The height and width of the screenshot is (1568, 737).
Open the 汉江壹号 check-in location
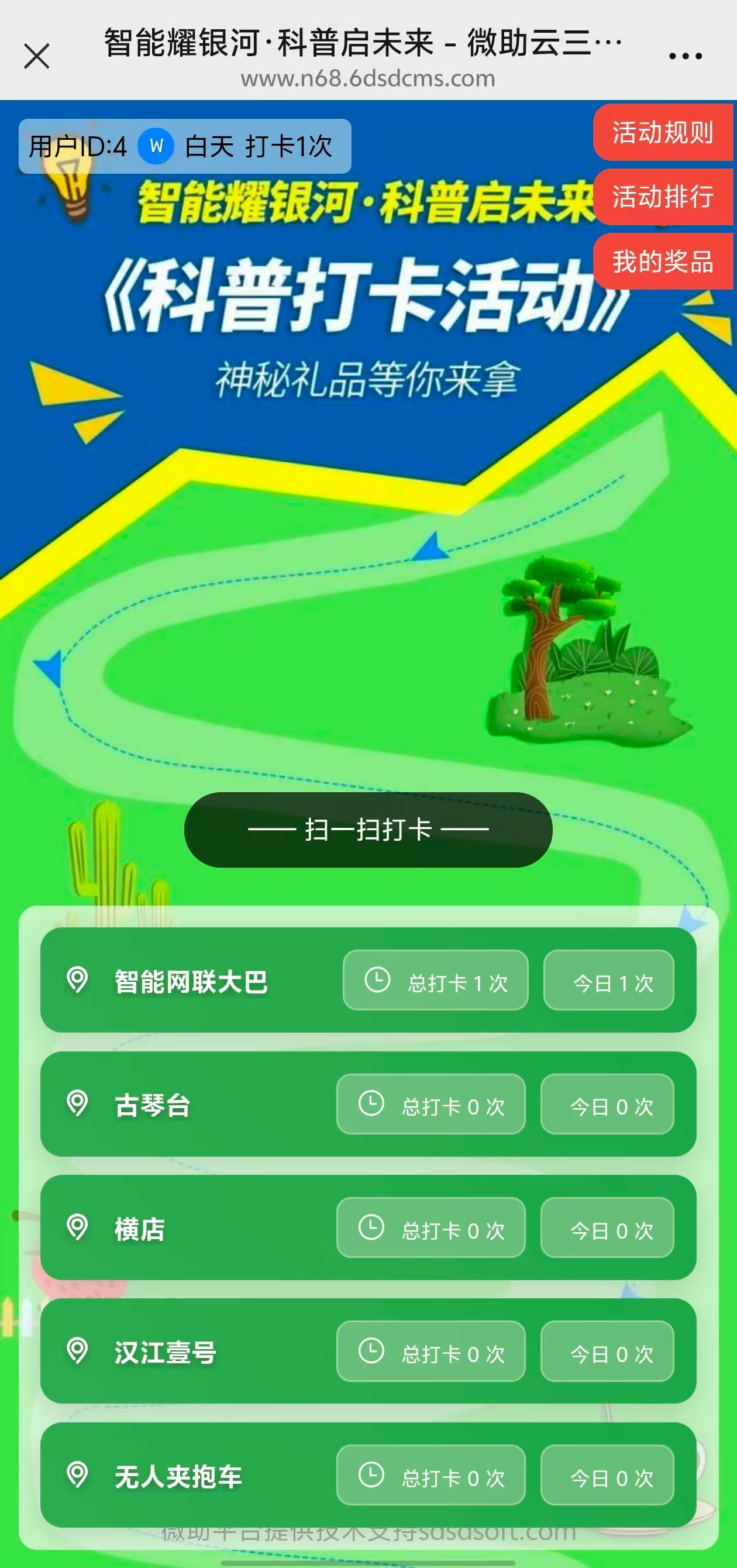[x=166, y=1353]
